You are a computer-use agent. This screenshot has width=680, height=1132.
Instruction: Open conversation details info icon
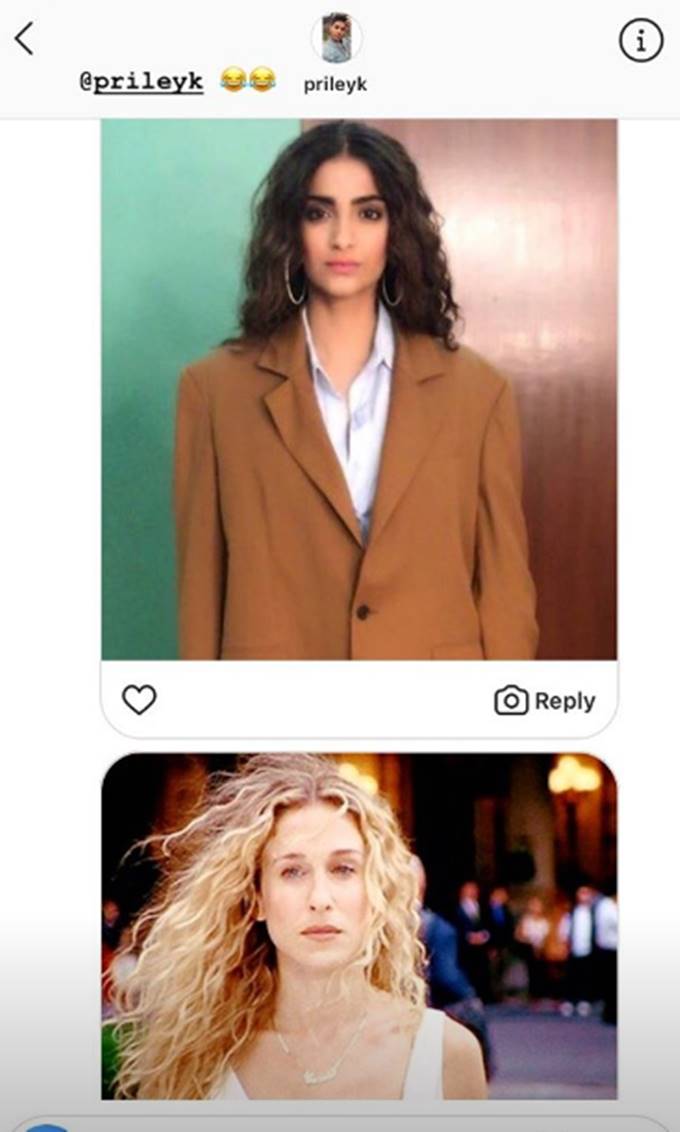point(641,40)
